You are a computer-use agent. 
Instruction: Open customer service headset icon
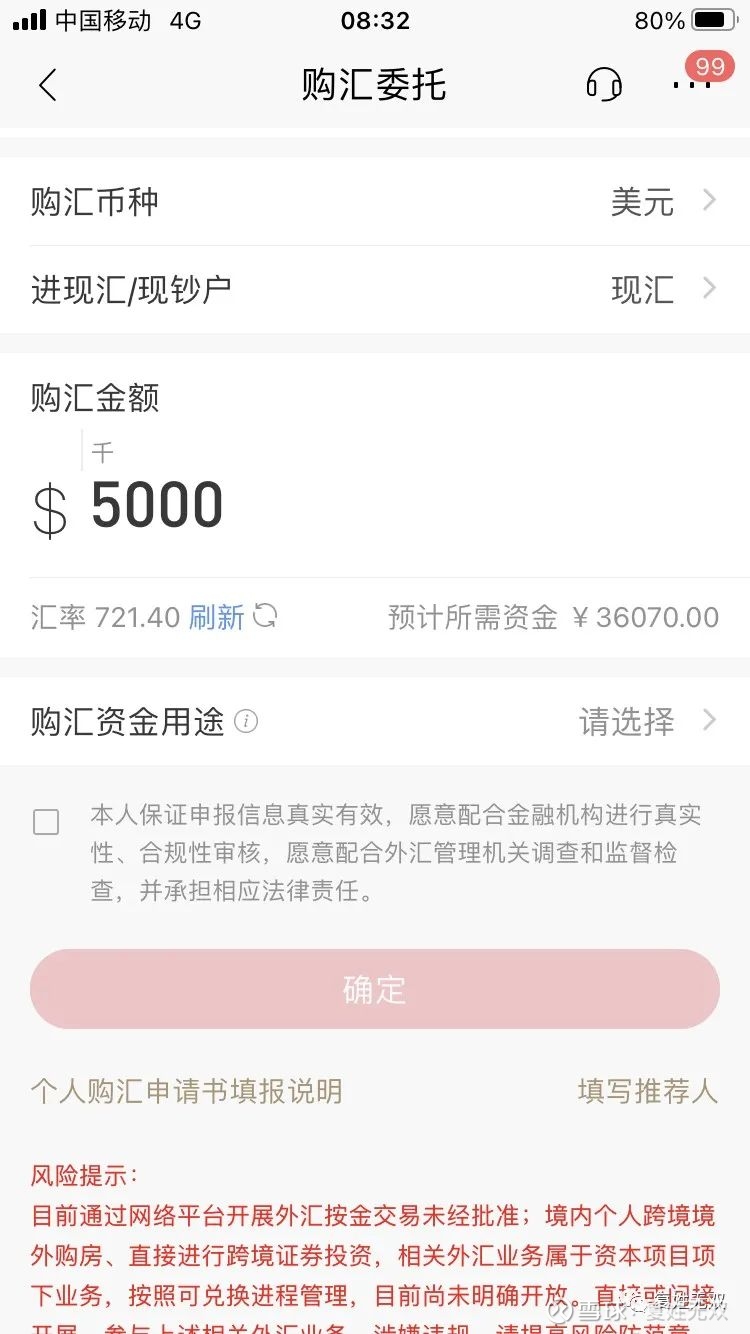pos(604,85)
